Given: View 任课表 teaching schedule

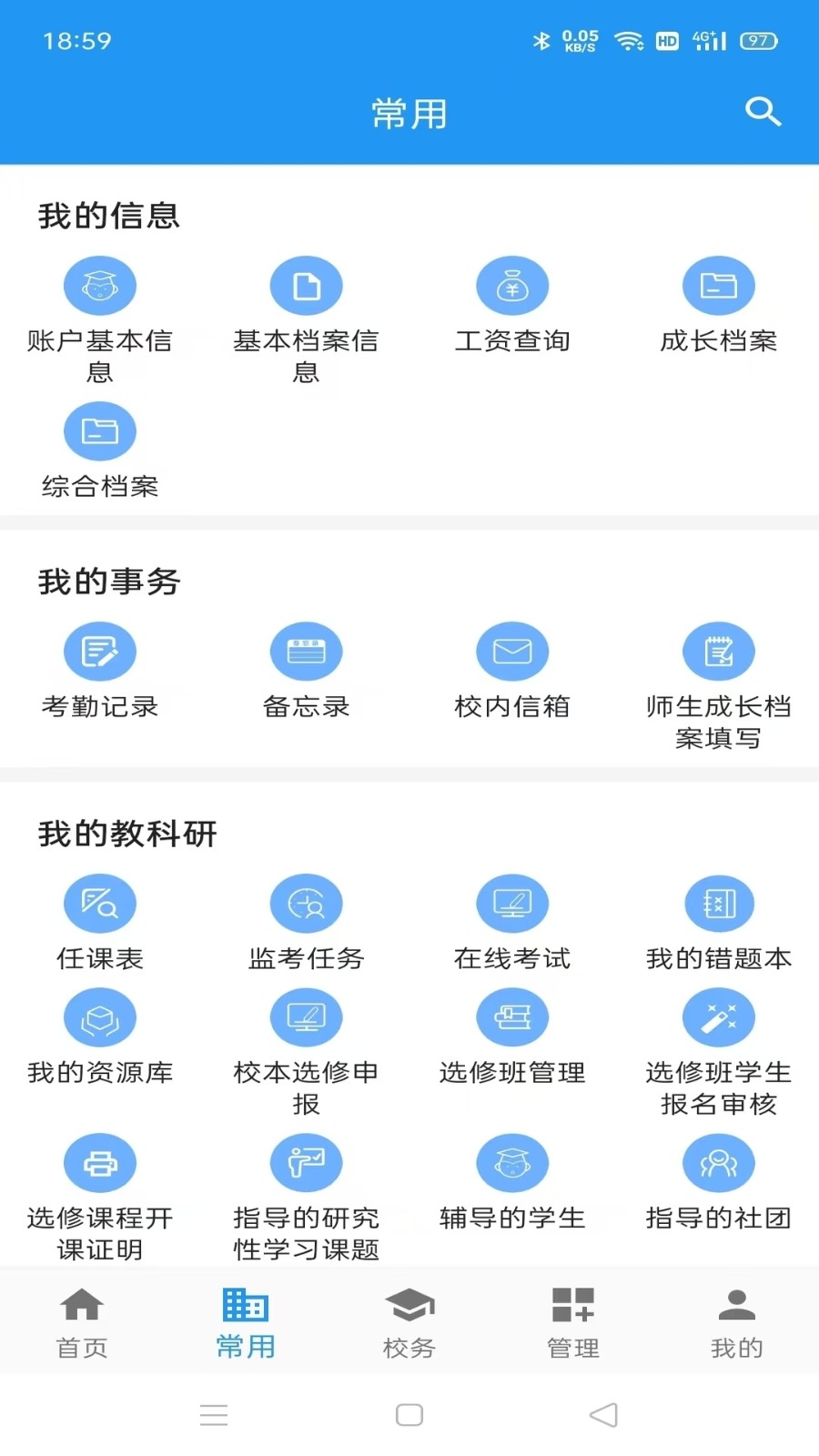Looking at the screenshot, I should pyautogui.click(x=99, y=922).
